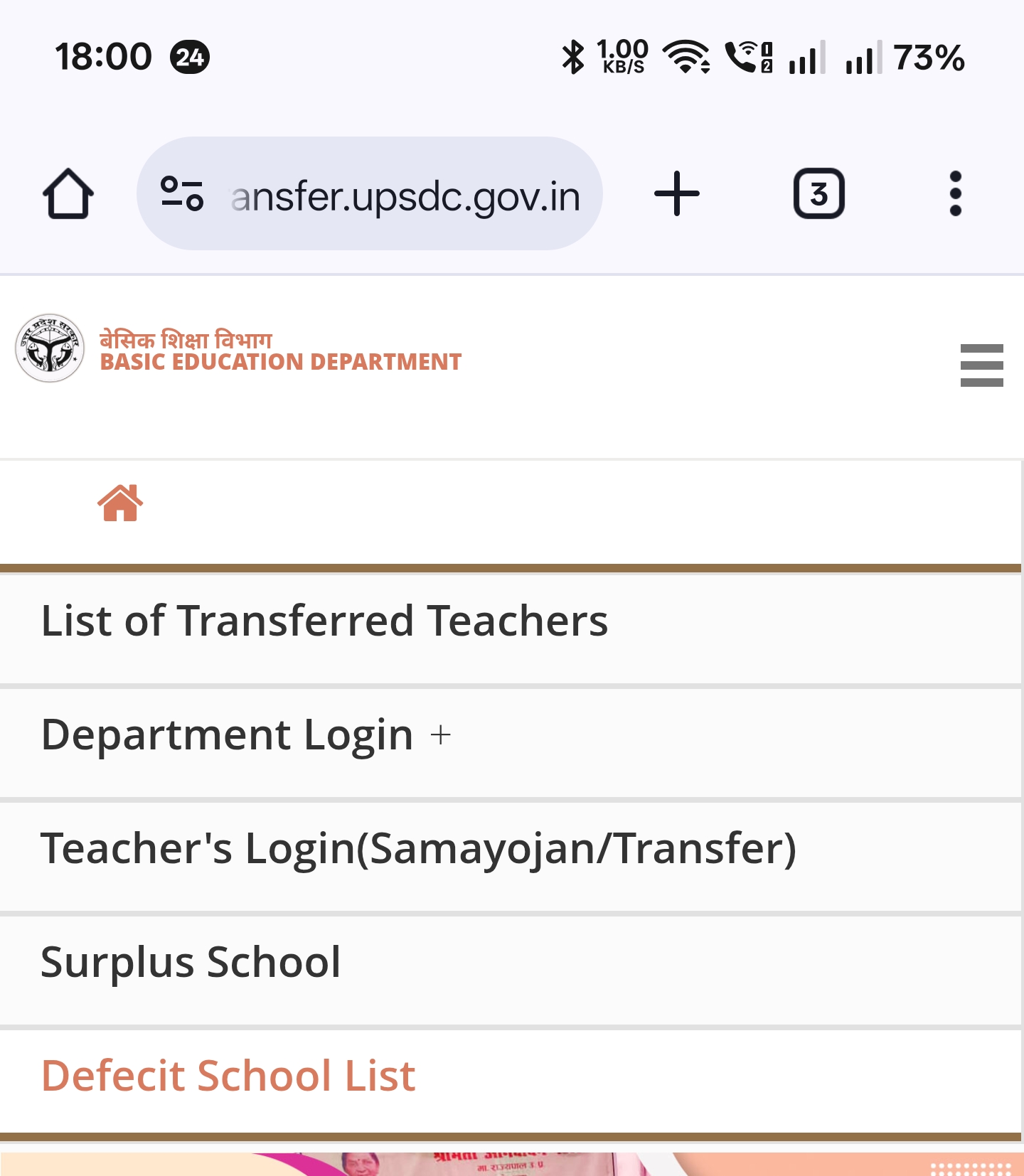Tap the URL address bar
Viewport: 1024px width, 1176px height.
coord(405,195)
